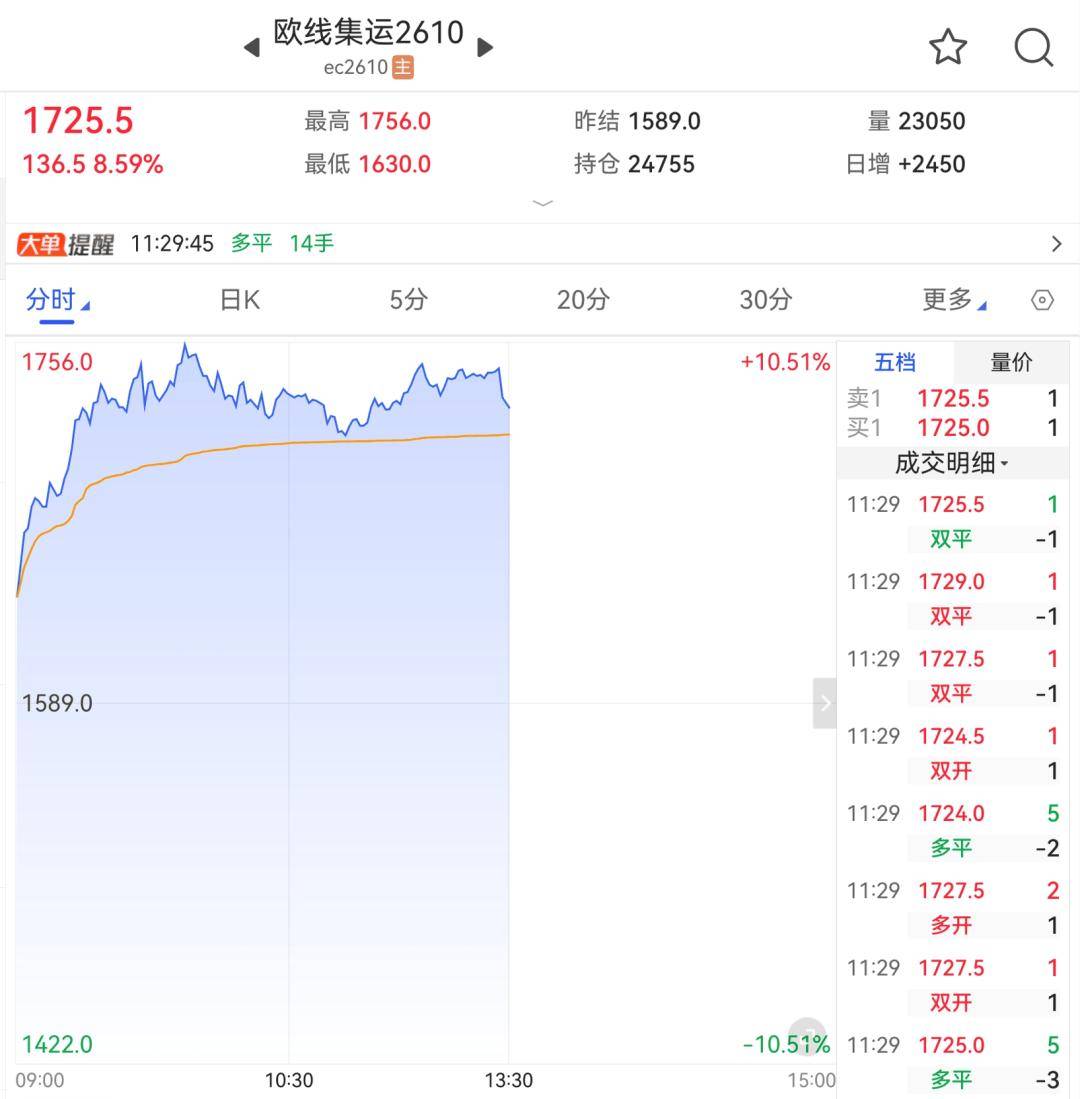The image size is (1080, 1099).
Task: Go to previous contract with left arrow
Action: point(252,47)
